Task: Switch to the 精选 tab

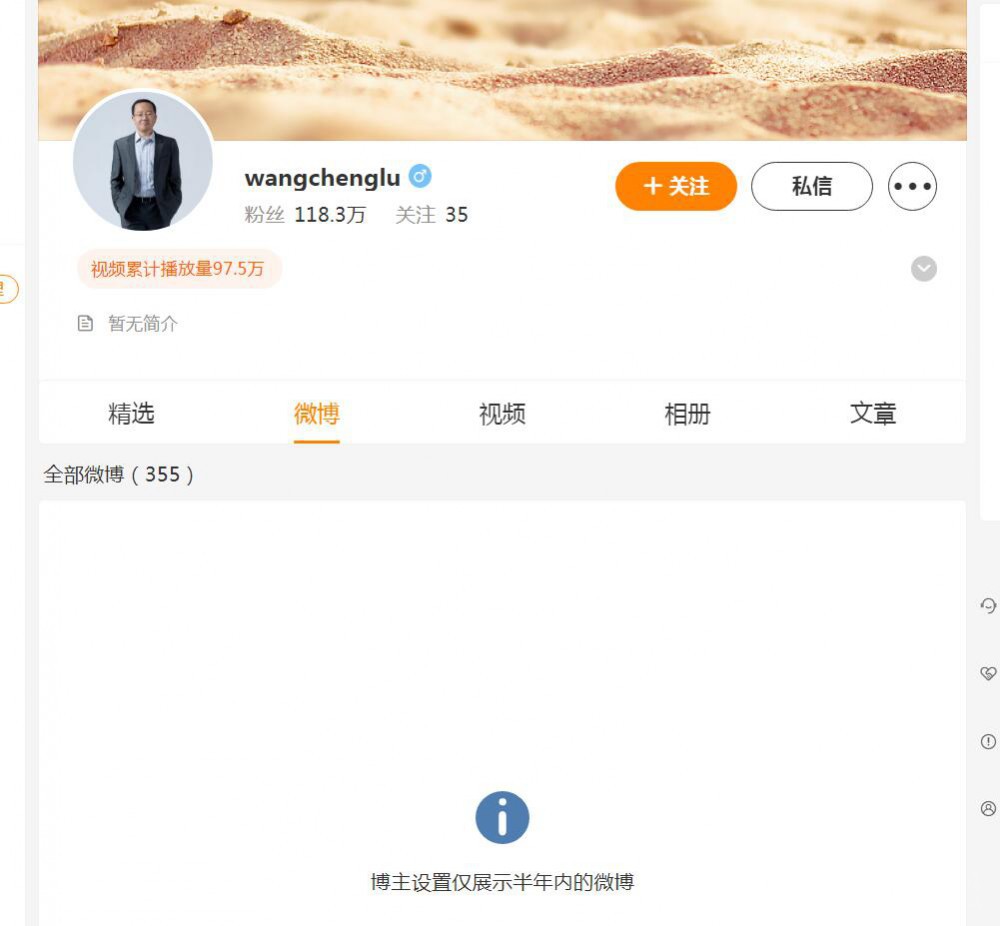Action: click(x=131, y=414)
